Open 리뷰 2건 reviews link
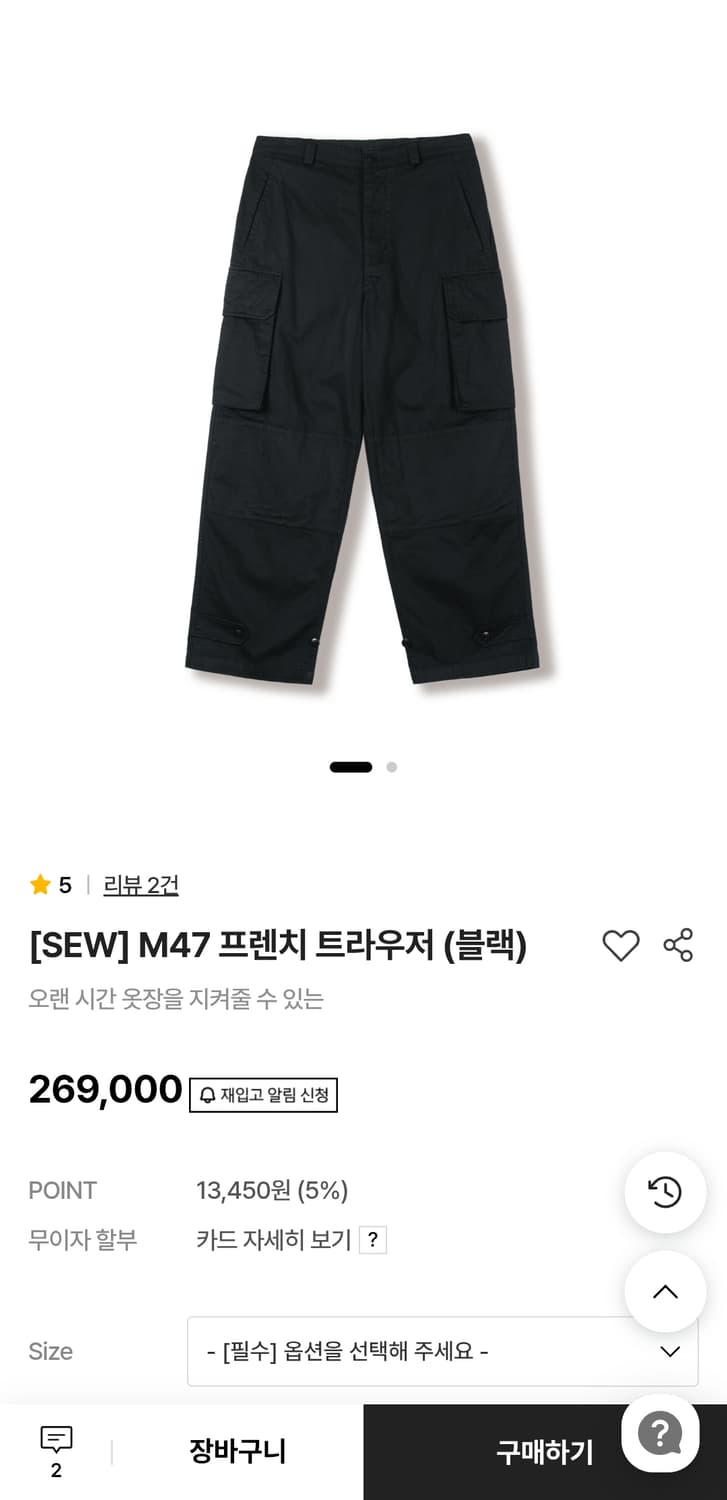Image resolution: width=727 pixels, height=1500 pixels. [140, 885]
